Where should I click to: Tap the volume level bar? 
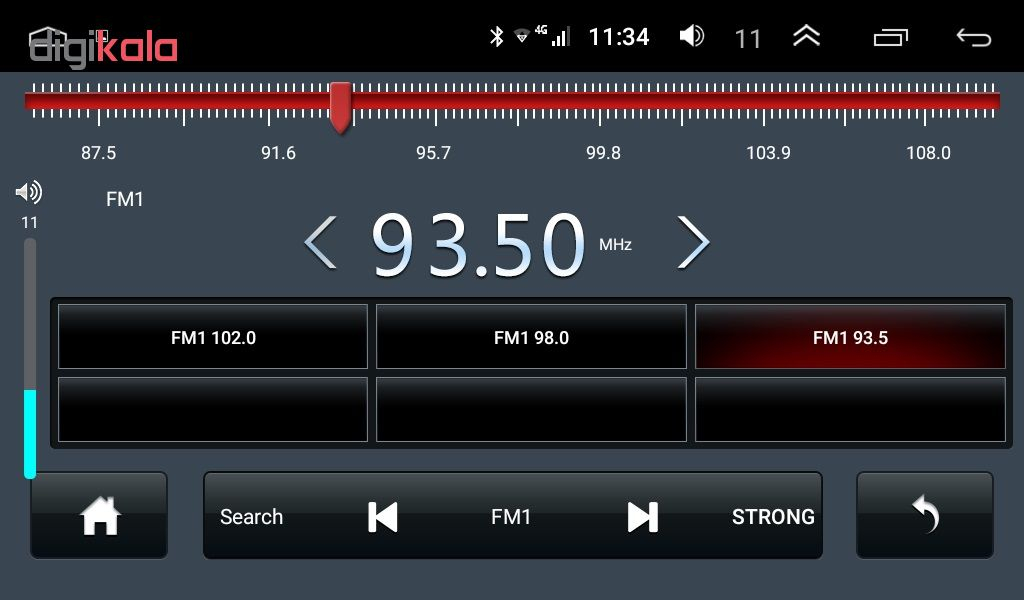(x=30, y=357)
